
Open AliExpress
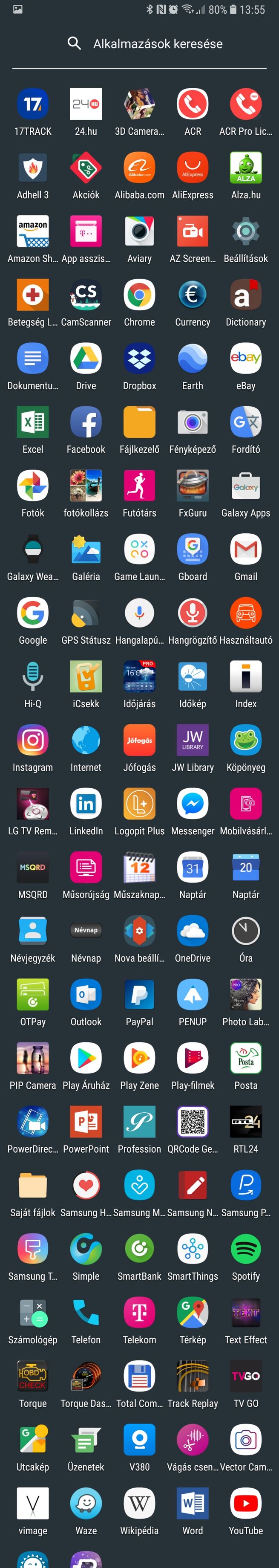[193, 168]
